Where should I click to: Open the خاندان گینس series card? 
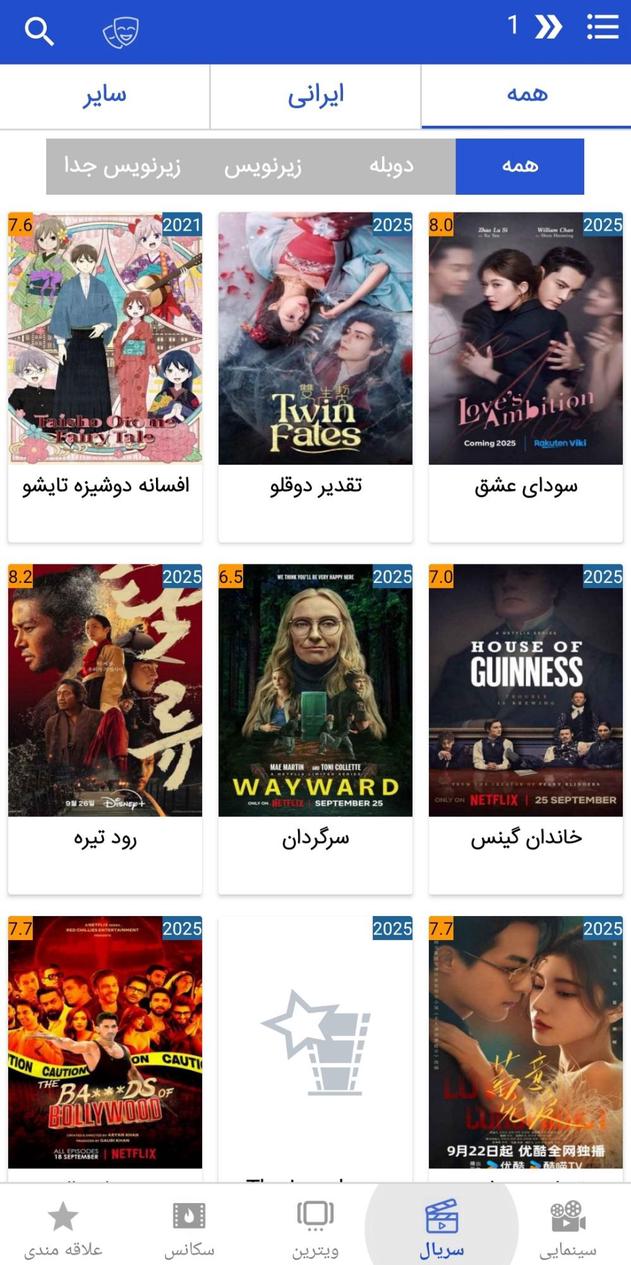525,727
